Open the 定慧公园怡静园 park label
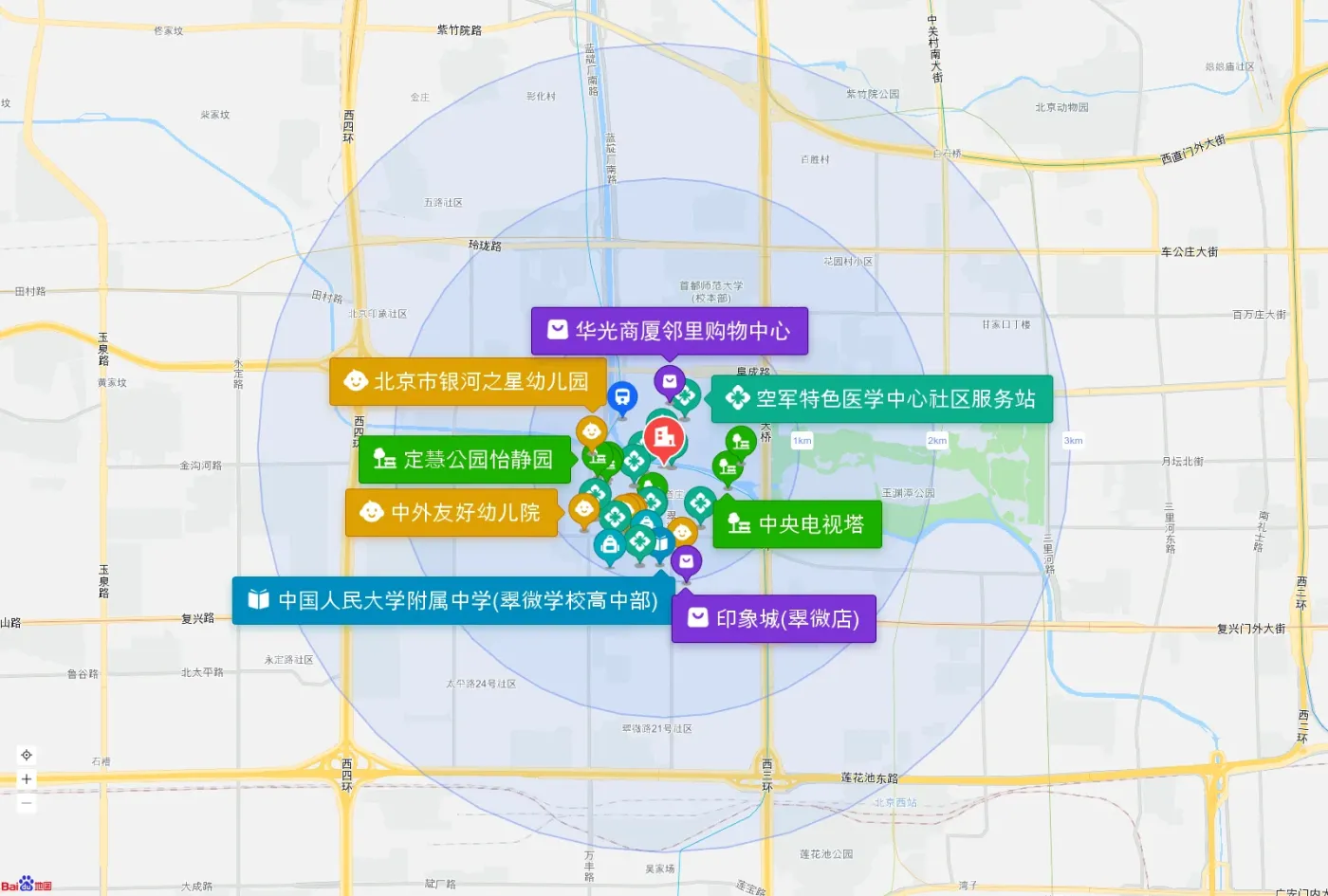 [465, 460]
